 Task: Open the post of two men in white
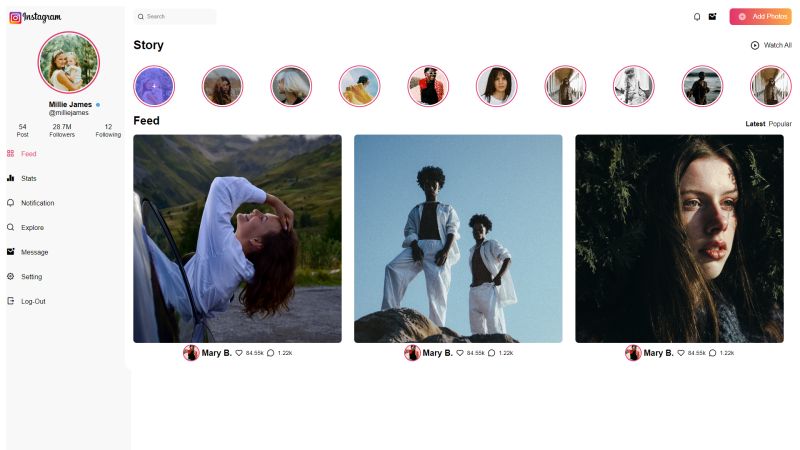click(x=458, y=238)
